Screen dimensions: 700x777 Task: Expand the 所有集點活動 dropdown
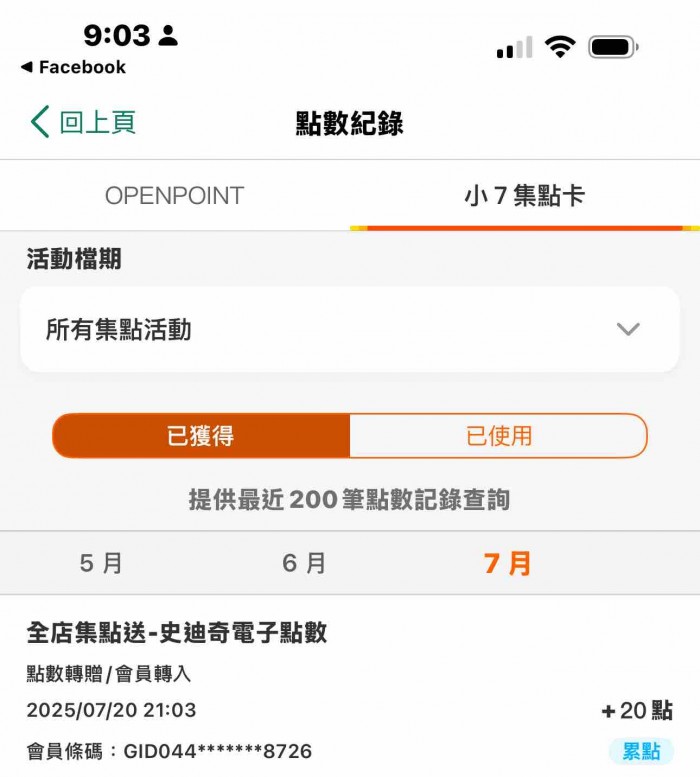349,330
